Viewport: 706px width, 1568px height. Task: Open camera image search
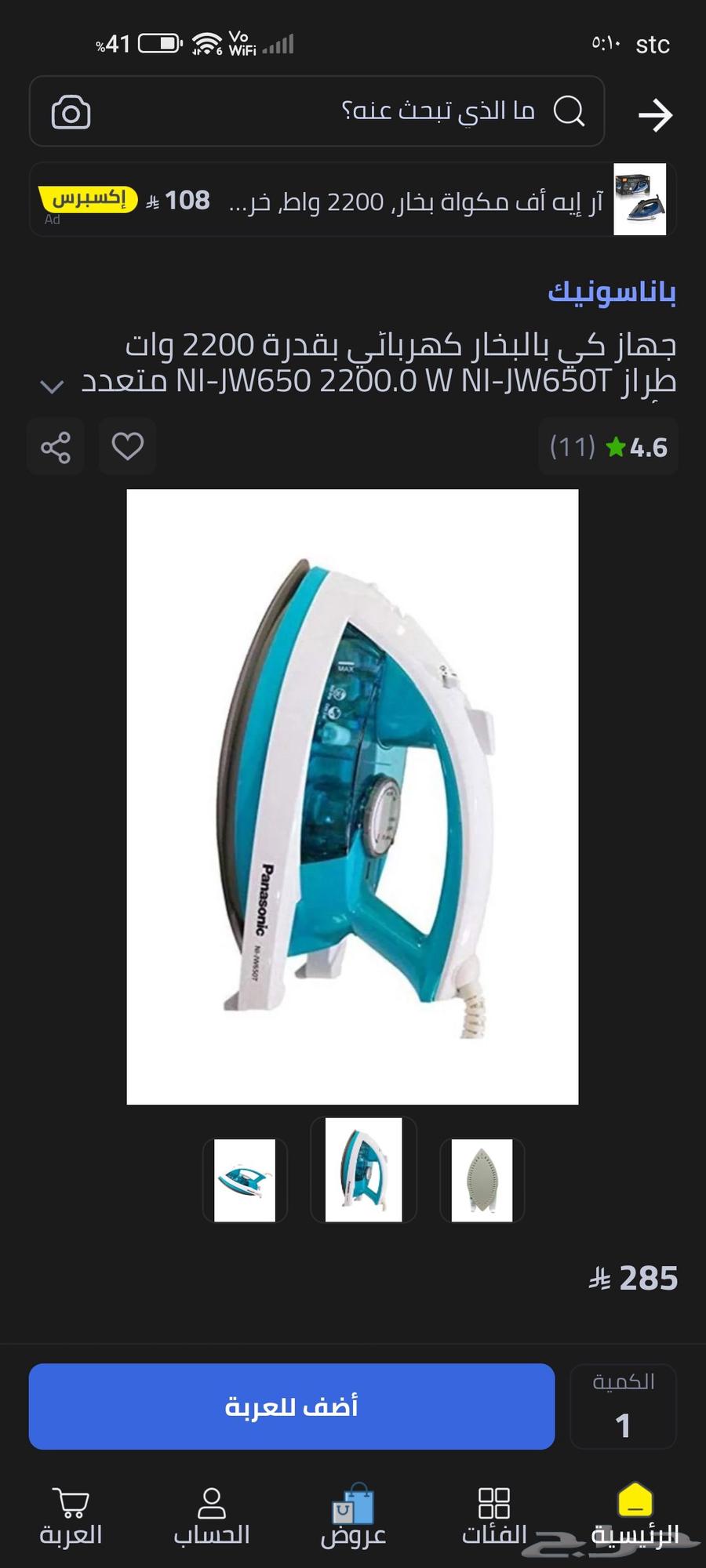71,113
